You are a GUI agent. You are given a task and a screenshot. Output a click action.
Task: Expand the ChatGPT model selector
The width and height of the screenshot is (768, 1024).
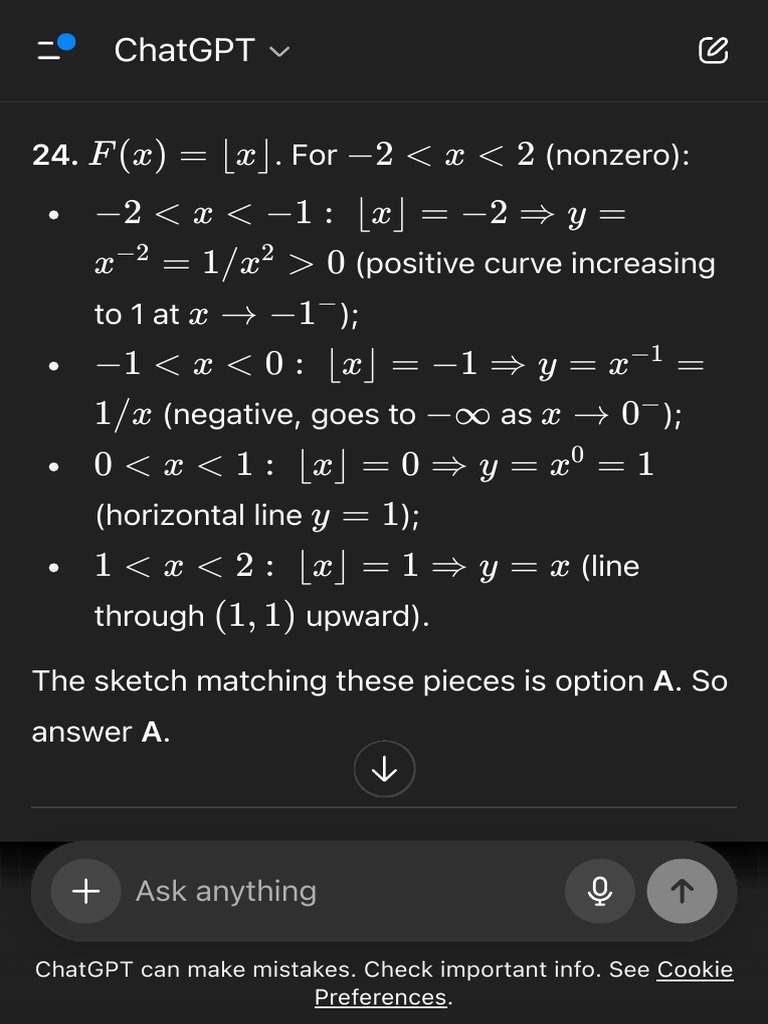[202, 50]
